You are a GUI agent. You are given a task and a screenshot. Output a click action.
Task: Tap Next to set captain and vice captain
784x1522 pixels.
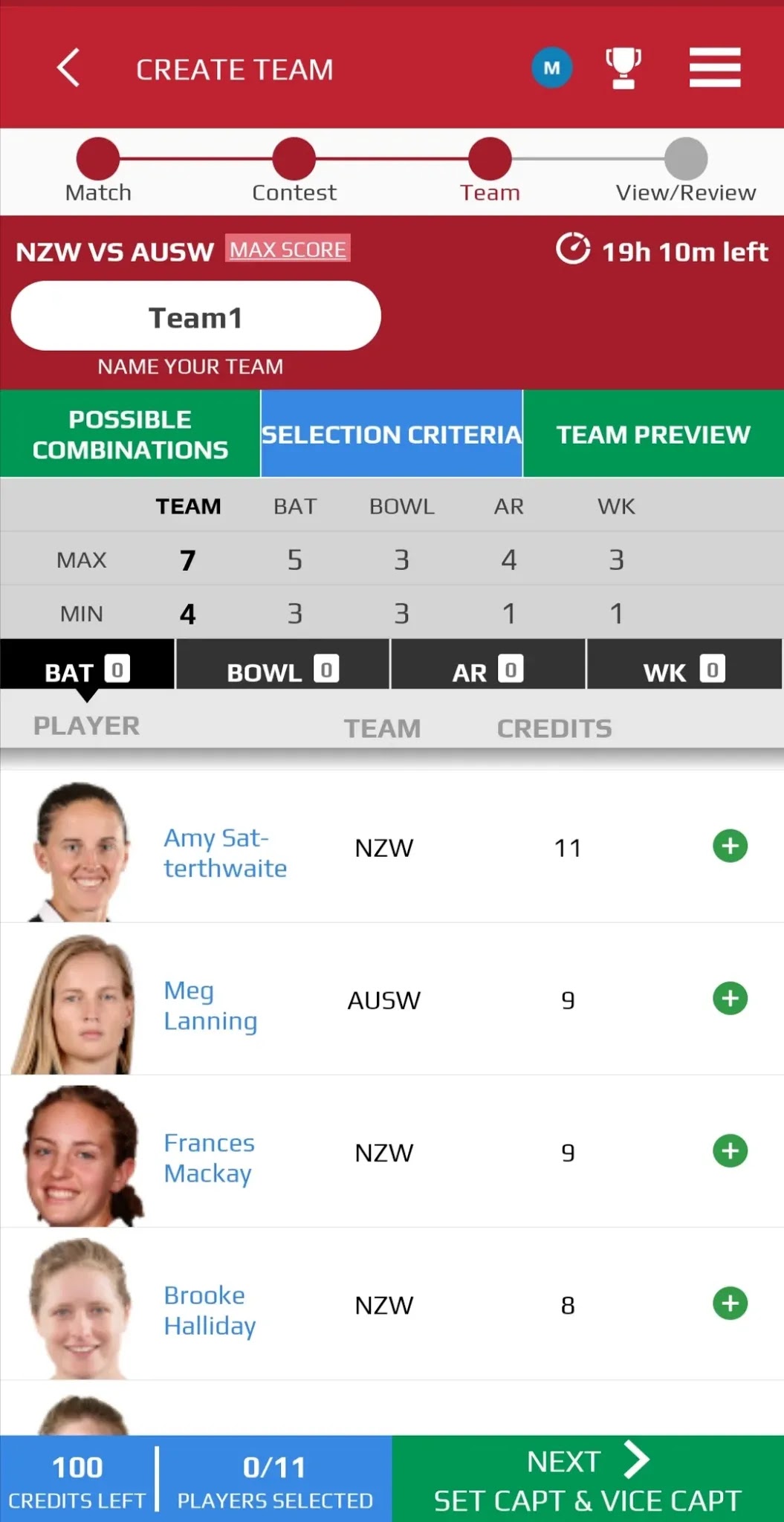(x=587, y=1479)
